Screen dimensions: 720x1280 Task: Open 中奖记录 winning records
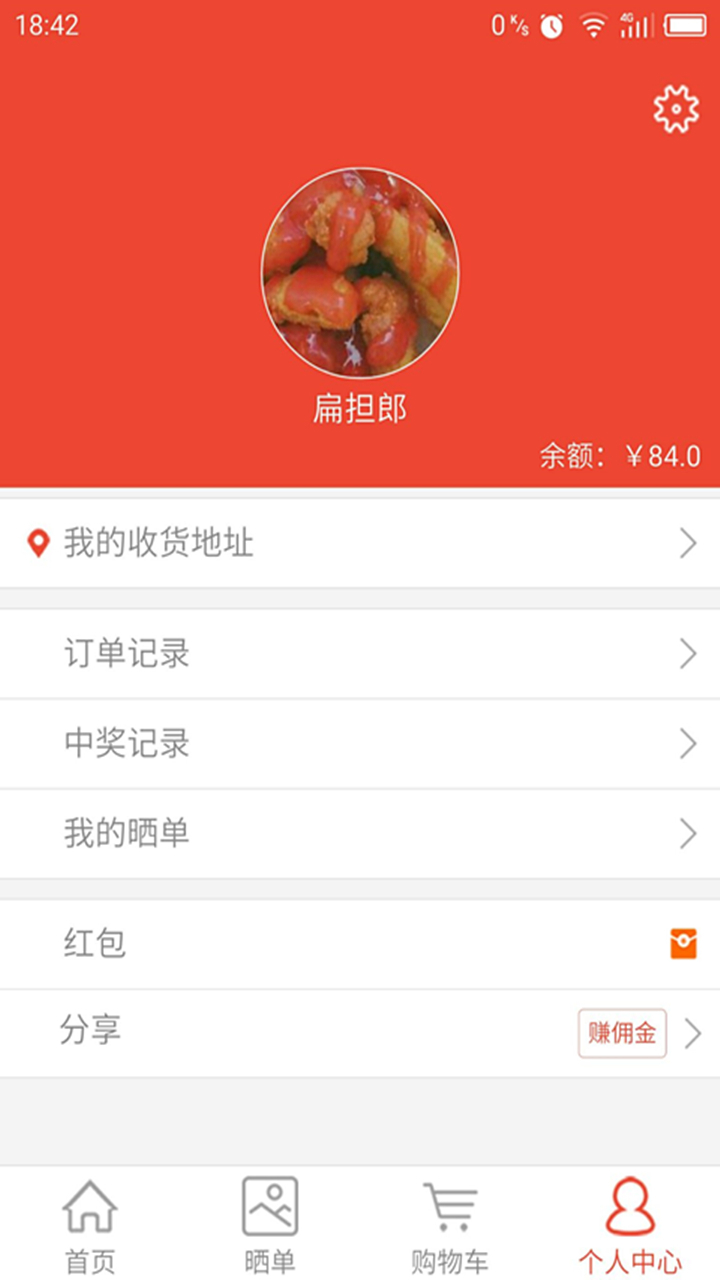pos(360,744)
